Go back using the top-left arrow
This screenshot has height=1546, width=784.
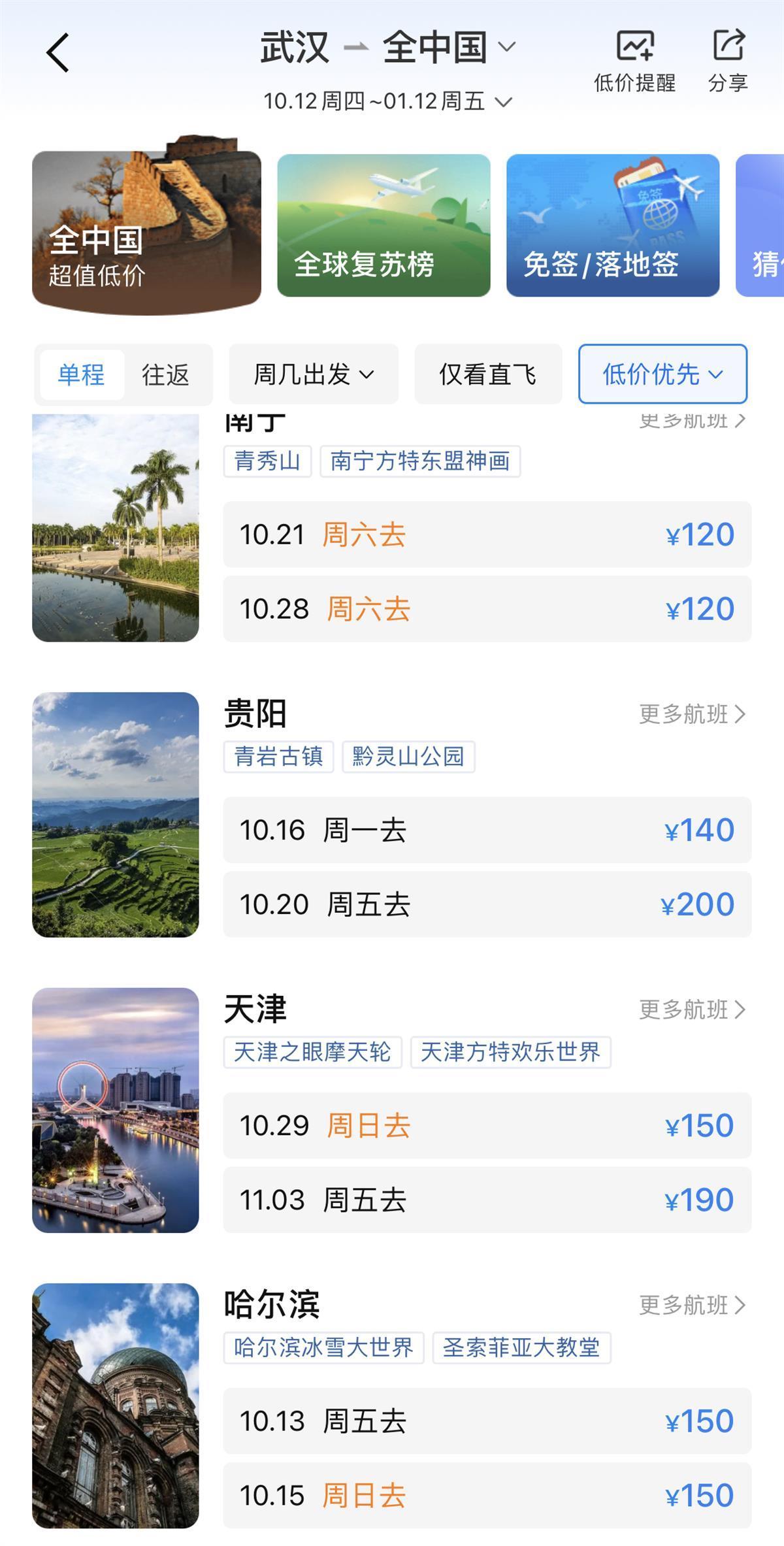[57, 52]
